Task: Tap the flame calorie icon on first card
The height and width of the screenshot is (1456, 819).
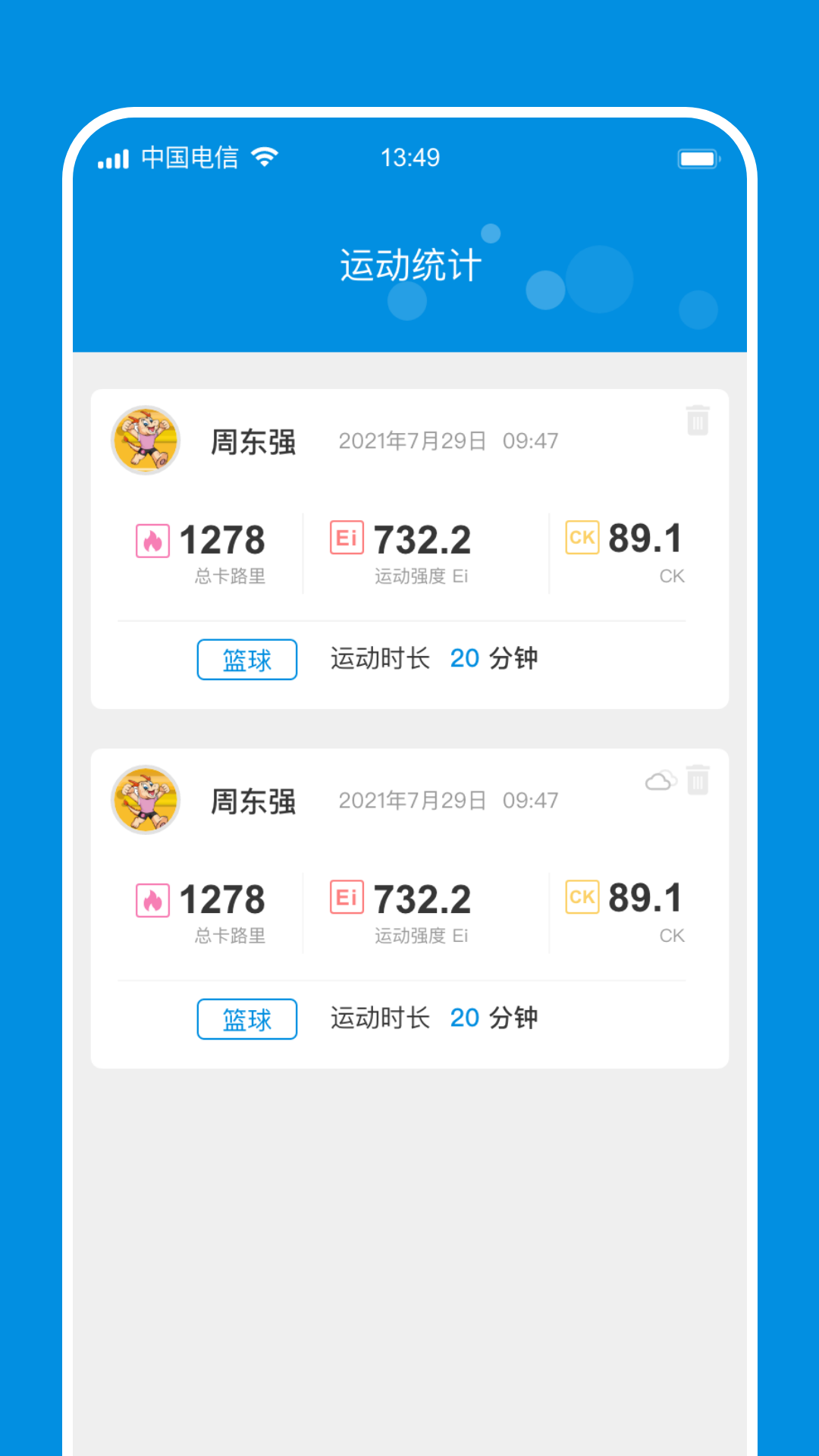Action: [152, 538]
